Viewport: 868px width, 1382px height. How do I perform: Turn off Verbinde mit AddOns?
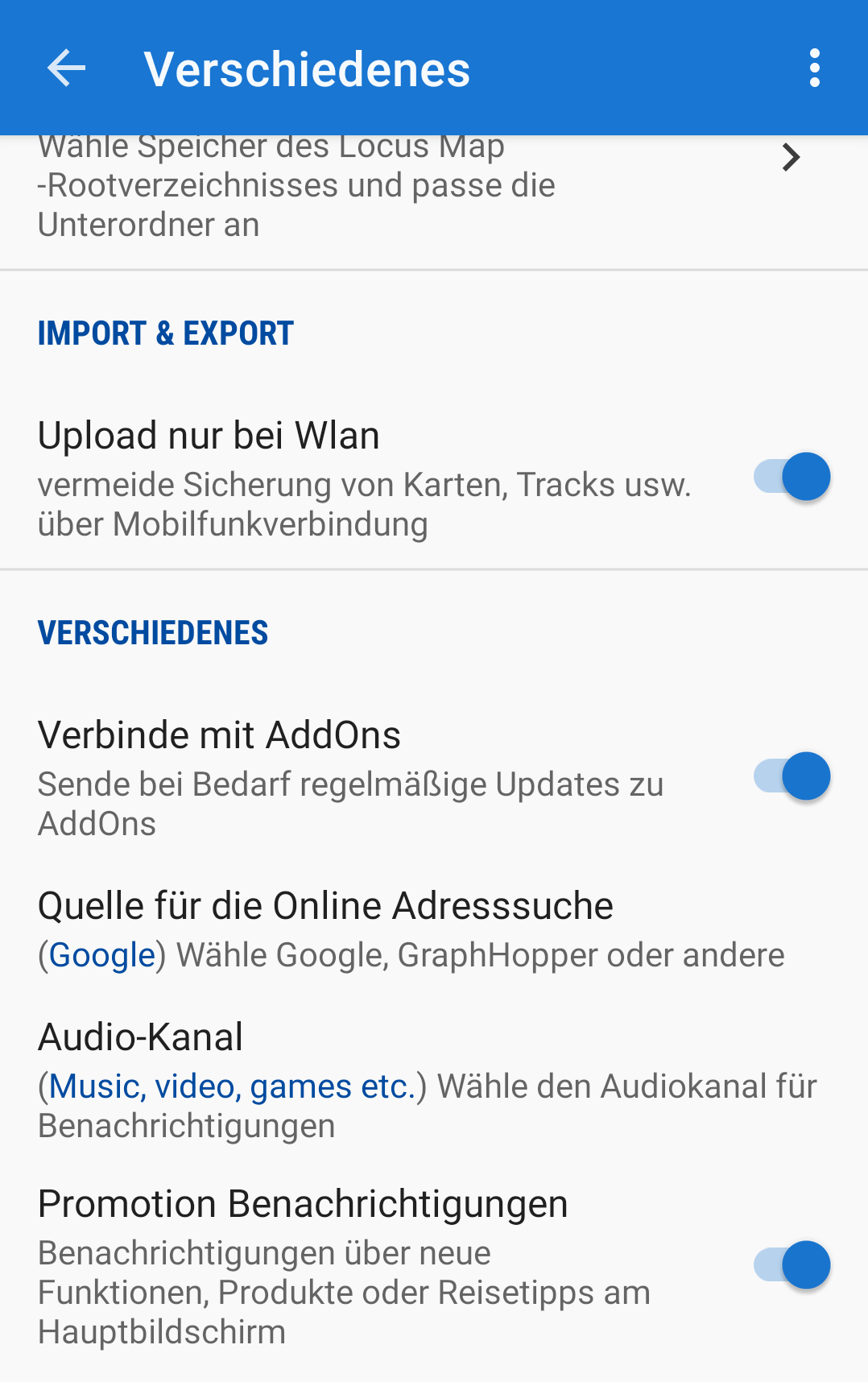pyautogui.click(x=792, y=776)
